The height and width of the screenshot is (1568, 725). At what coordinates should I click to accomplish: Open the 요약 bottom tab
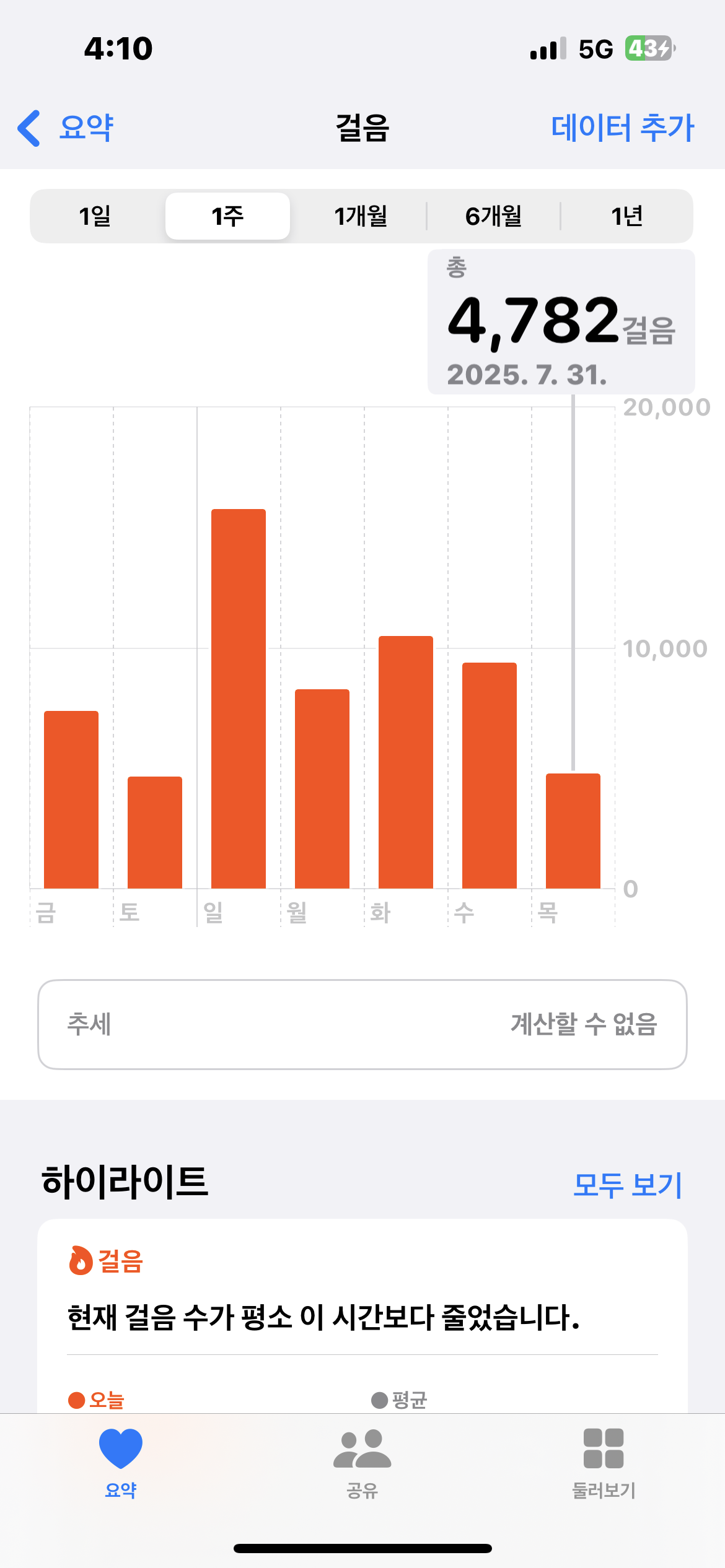click(121, 1463)
